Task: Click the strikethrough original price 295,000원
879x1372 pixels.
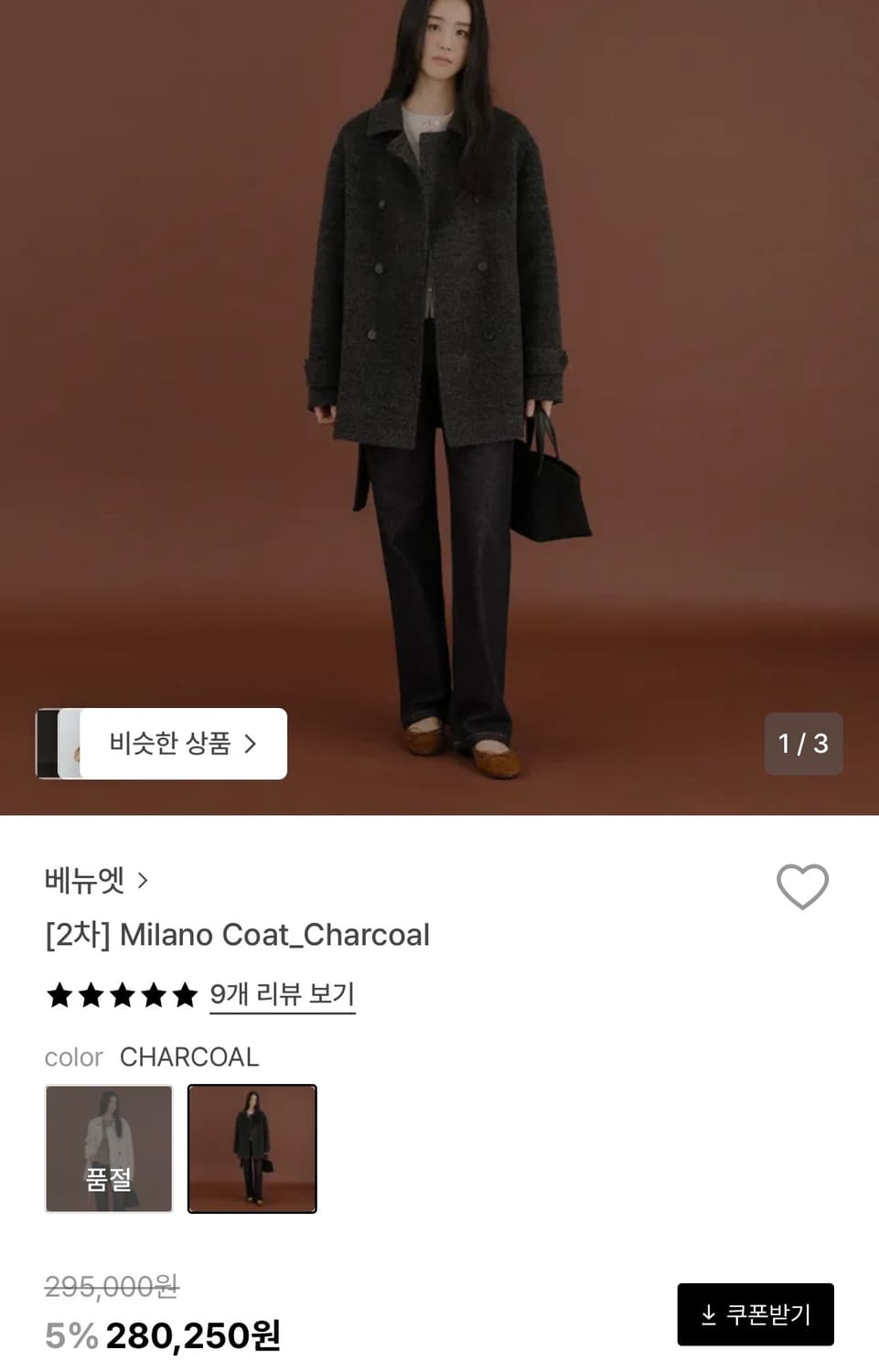Action: (x=113, y=1286)
